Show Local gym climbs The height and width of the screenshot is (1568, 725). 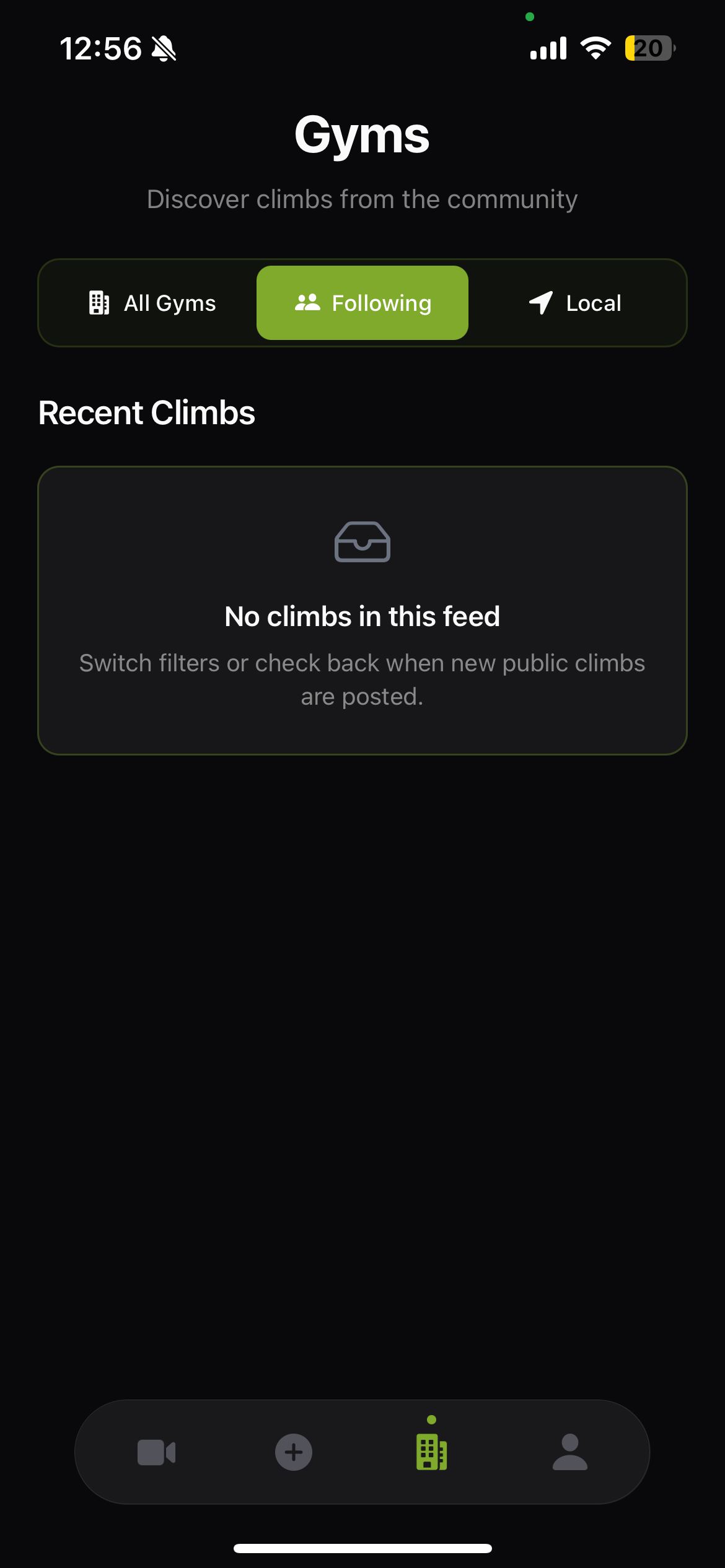click(575, 303)
